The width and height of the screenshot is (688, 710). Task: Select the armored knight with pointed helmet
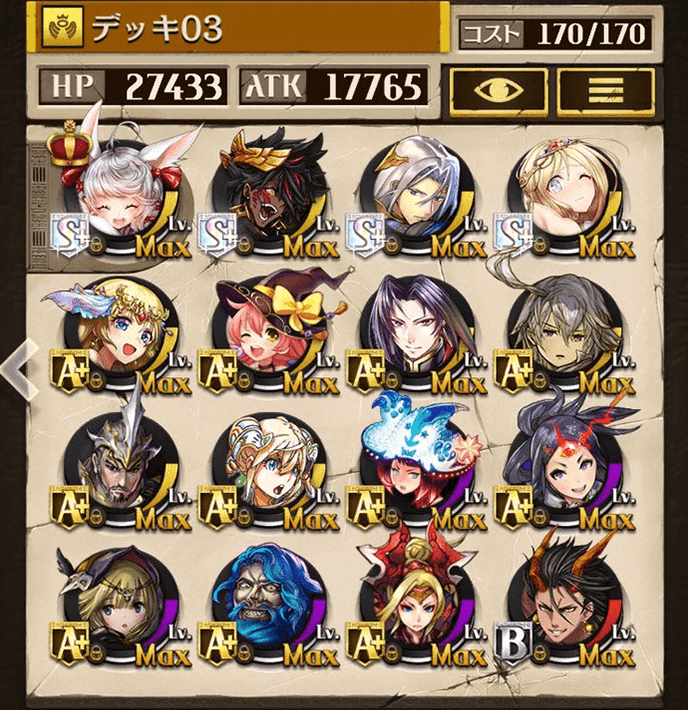(115, 472)
